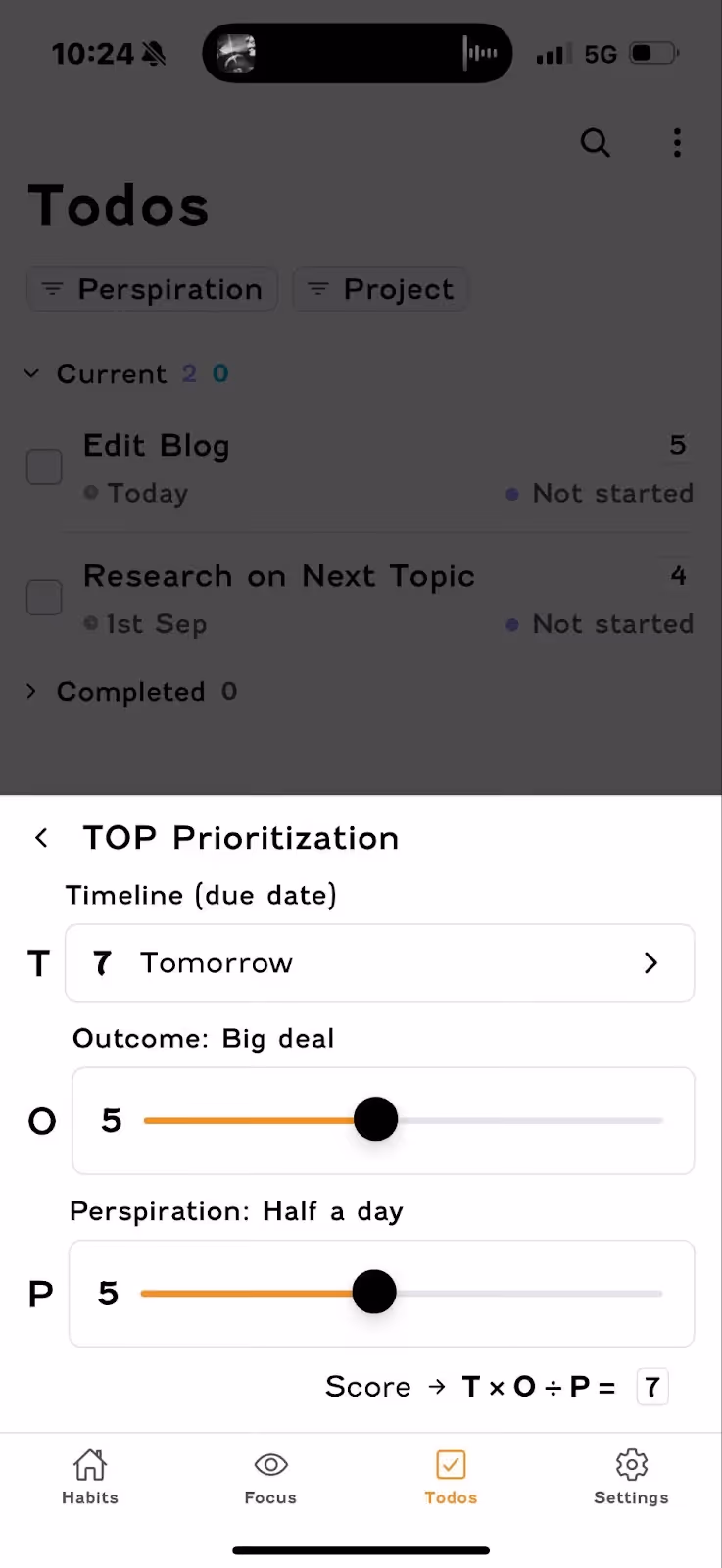The height and width of the screenshot is (1568, 722).
Task: Collapse the Current section
Action: (31, 373)
